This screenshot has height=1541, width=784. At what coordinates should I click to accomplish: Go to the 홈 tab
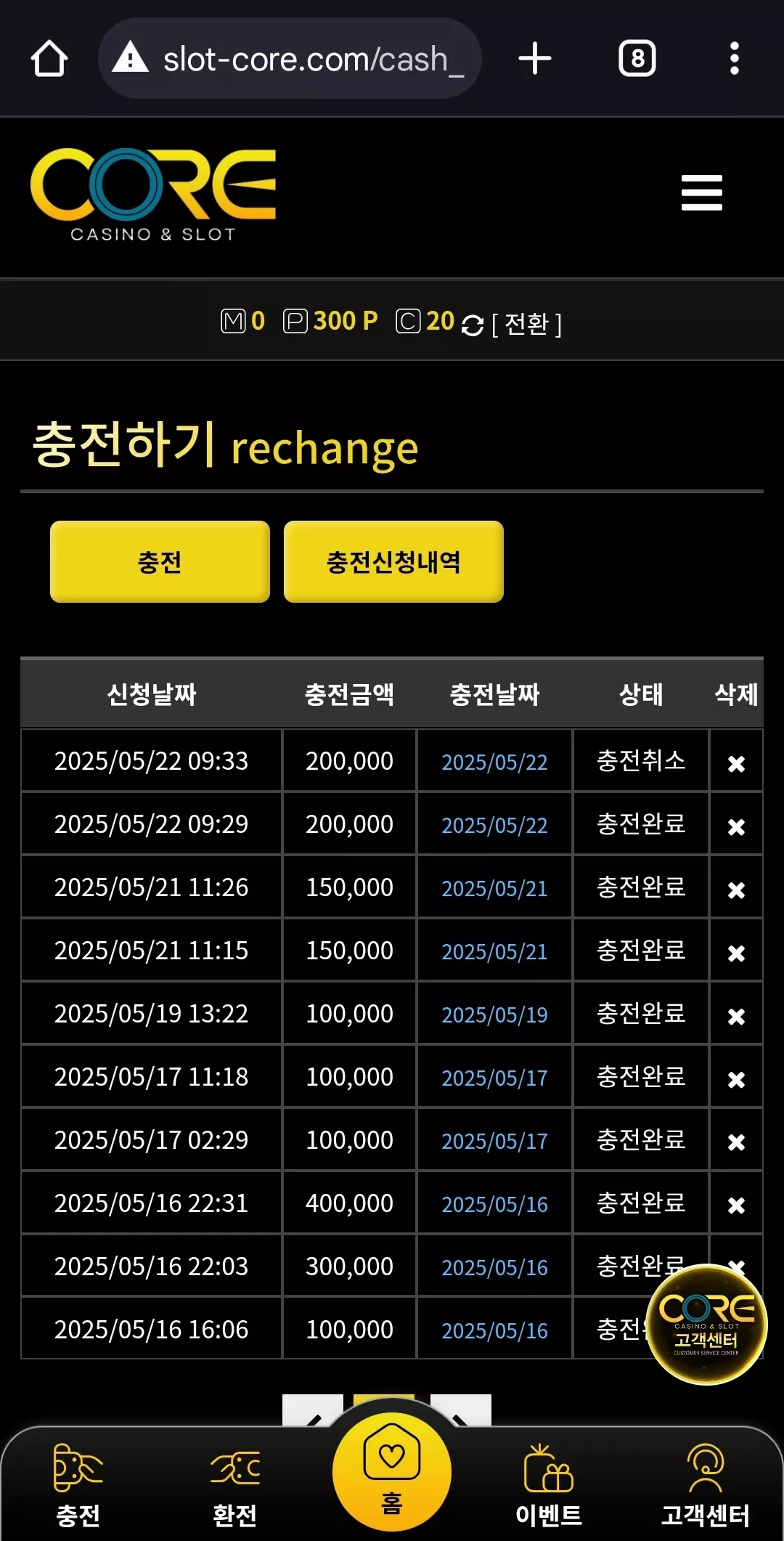(x=392, y=1471)
